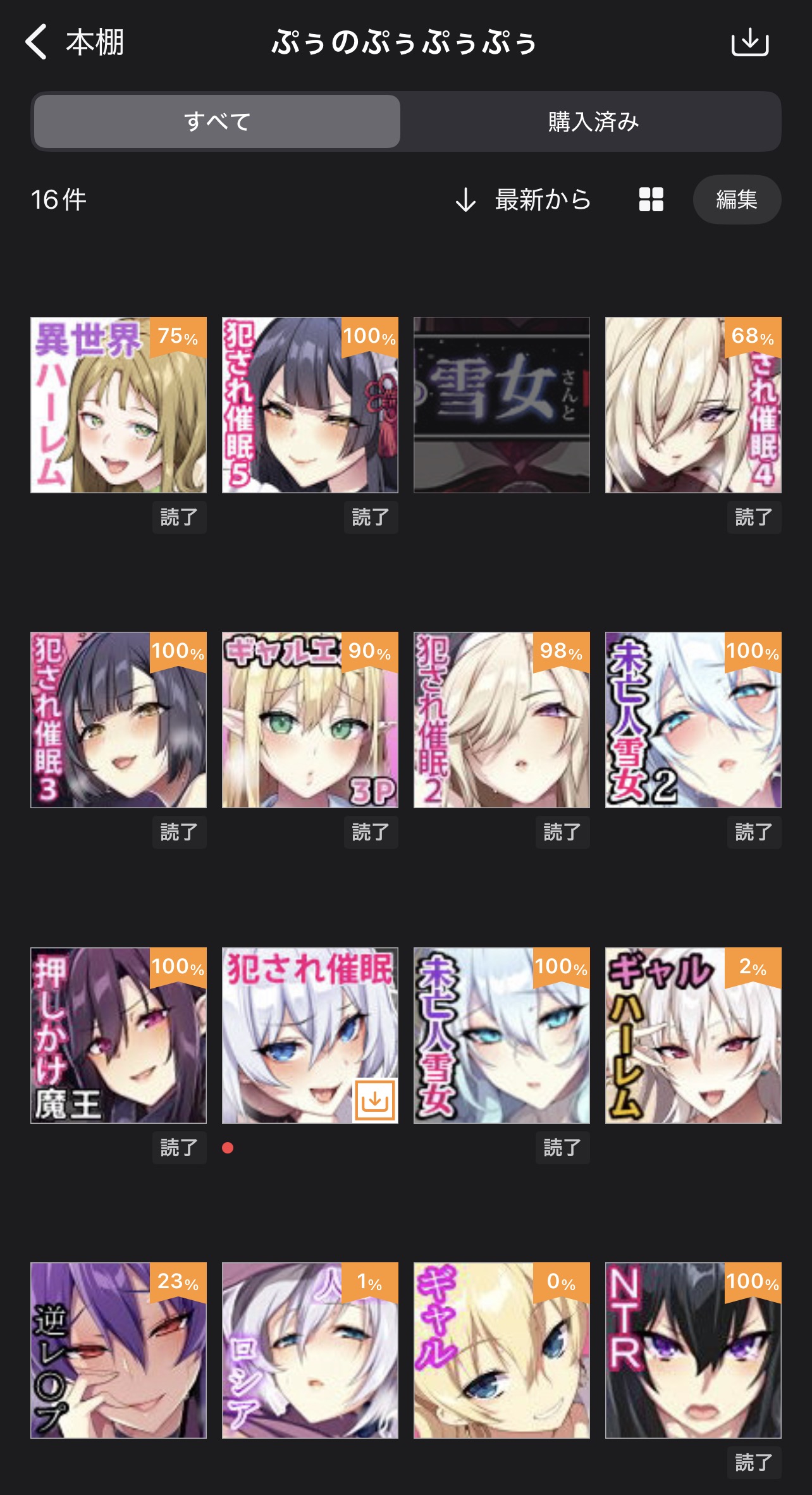Open the 押しかけ魔王 book

click(118, 1035)
